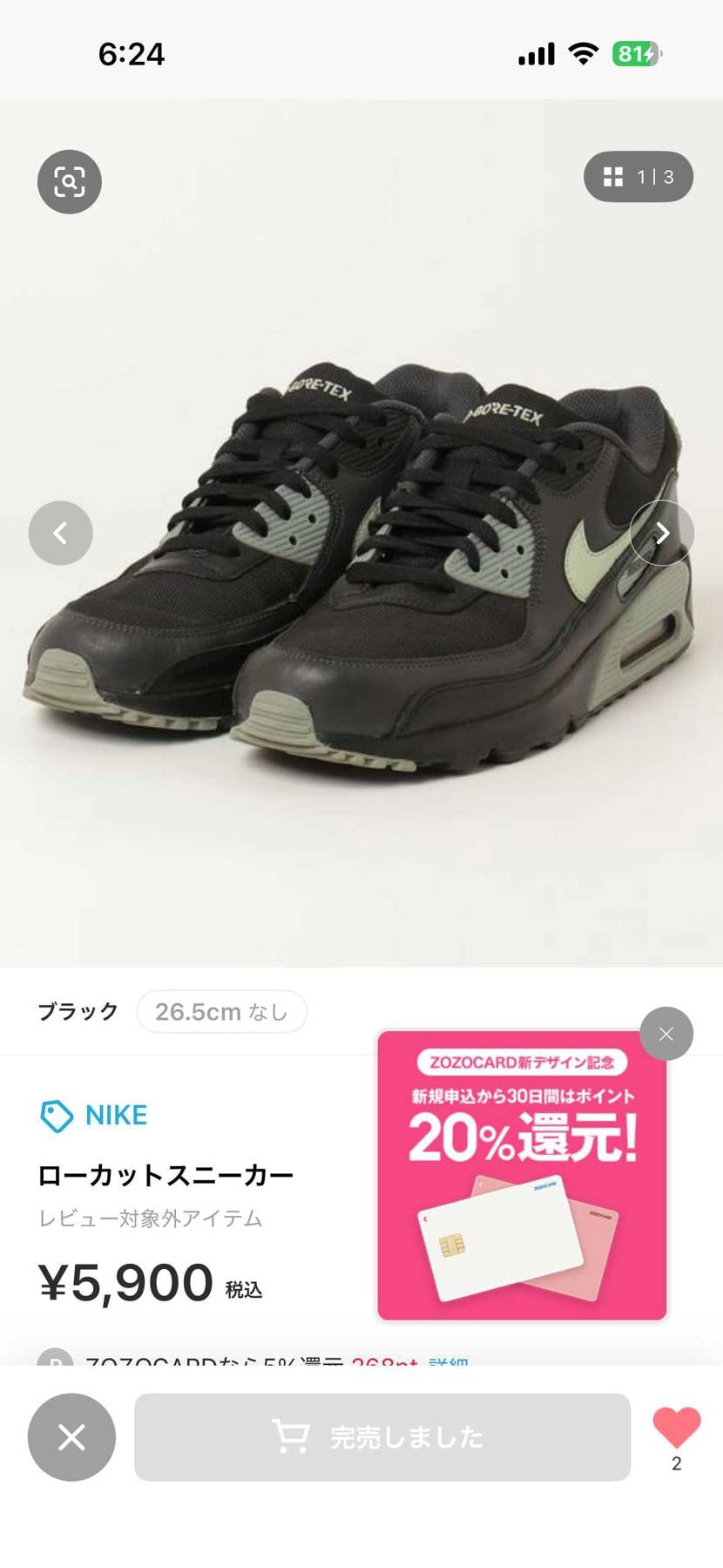723x1568 pixels.
Task: Toggle the favorite heart icon
Action: pos(676,1428)
